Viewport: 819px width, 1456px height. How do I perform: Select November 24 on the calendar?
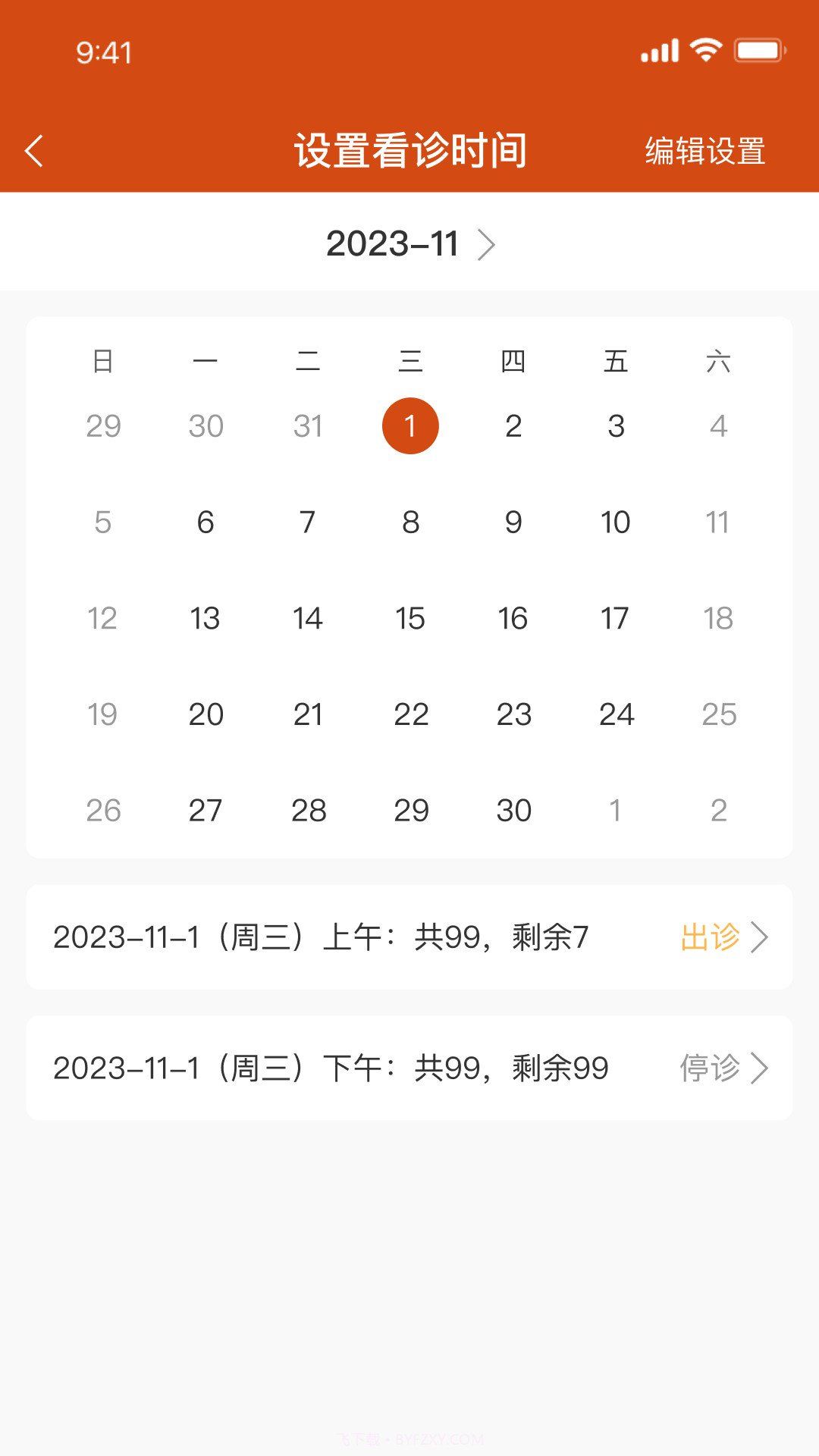click(x=616, y=714)
